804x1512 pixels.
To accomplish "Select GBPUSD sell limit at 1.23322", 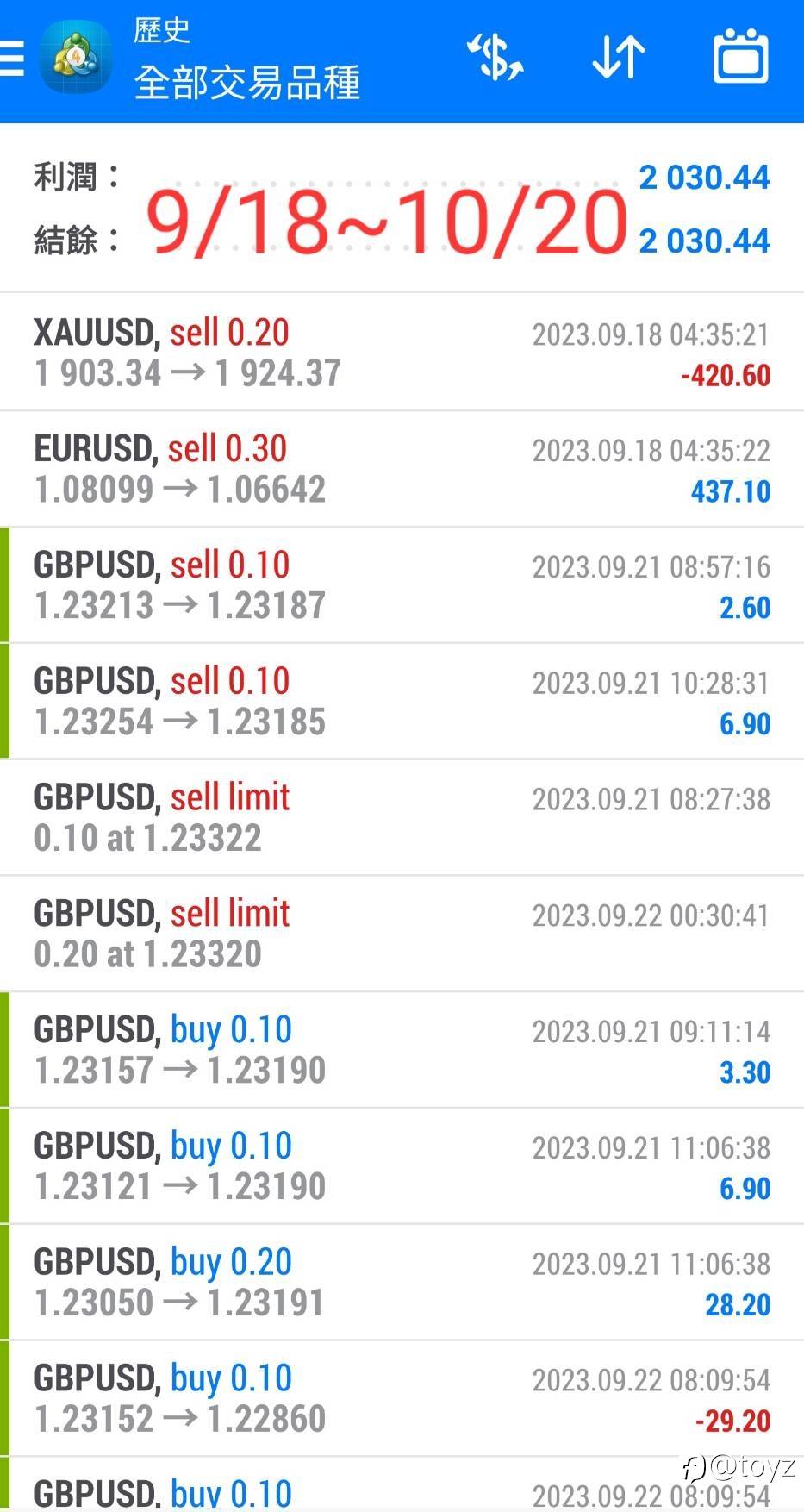I will pos(402,817).
